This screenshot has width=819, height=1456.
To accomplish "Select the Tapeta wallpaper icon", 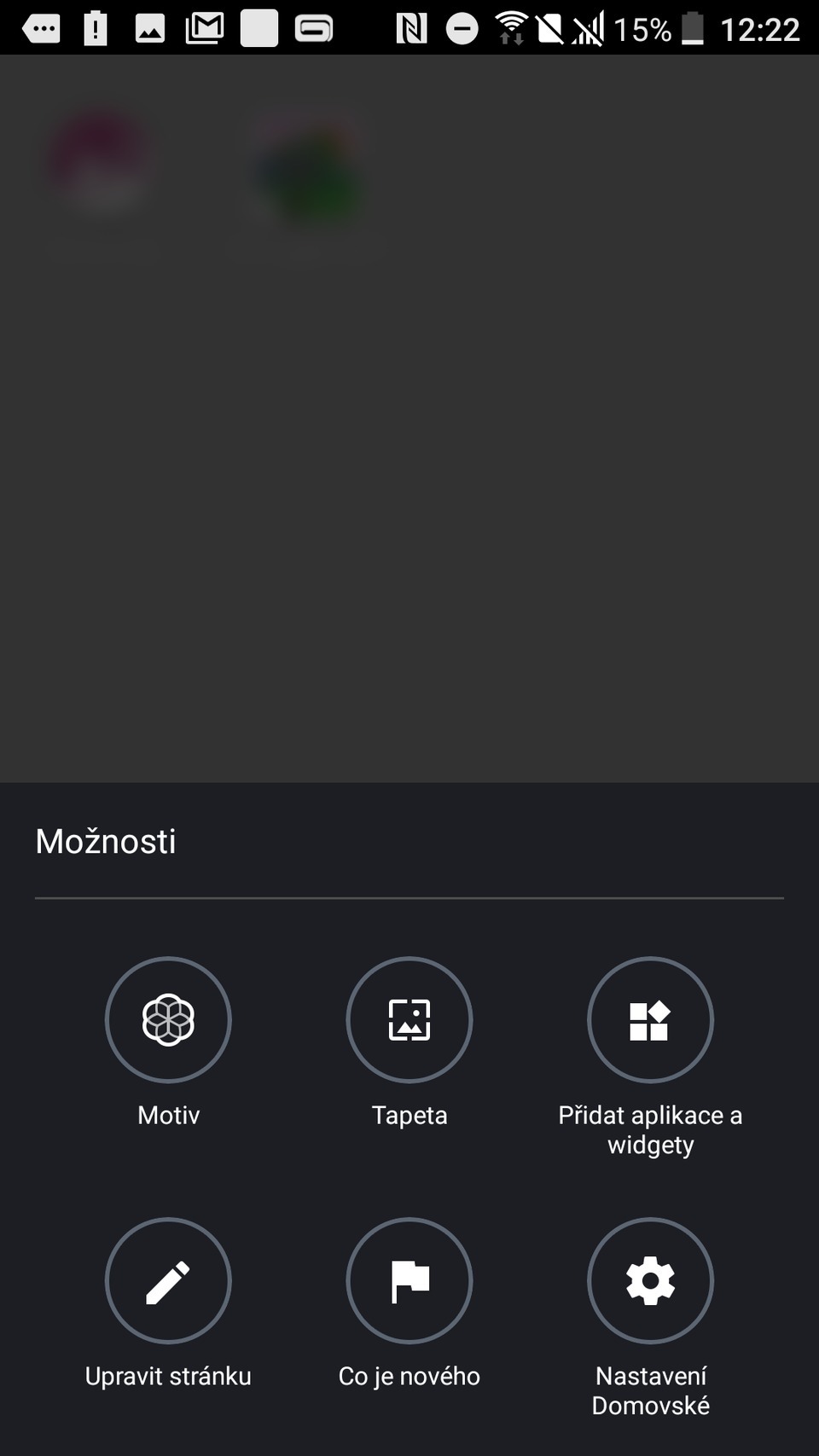I will (409, 1020).
